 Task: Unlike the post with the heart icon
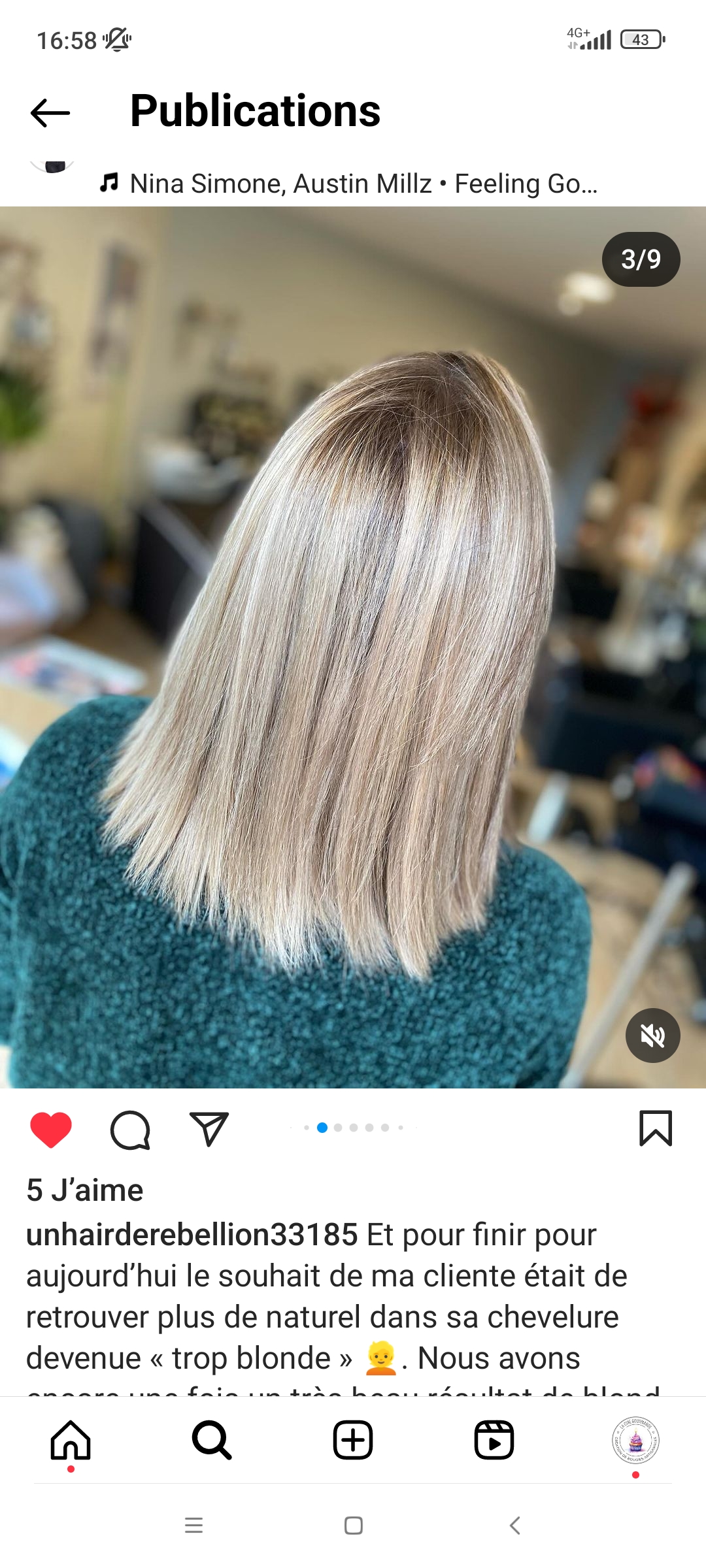51,1129
